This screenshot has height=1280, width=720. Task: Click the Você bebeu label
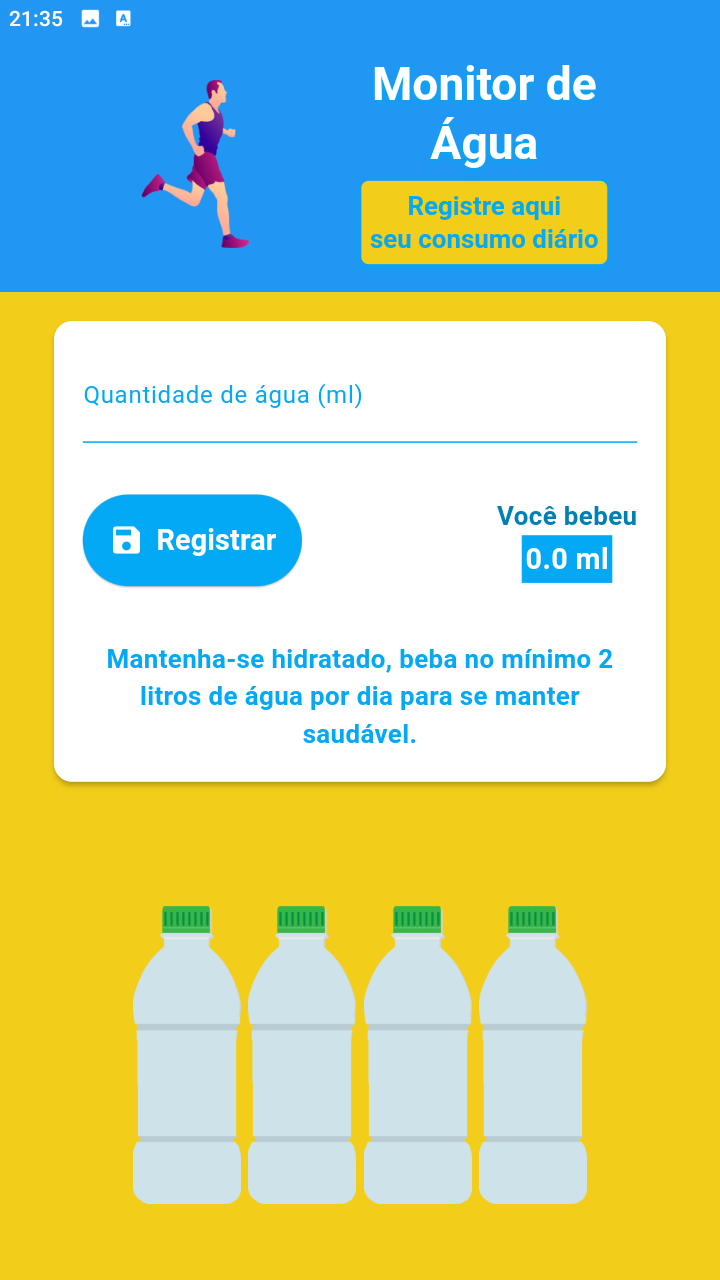[x=566, y=516]
